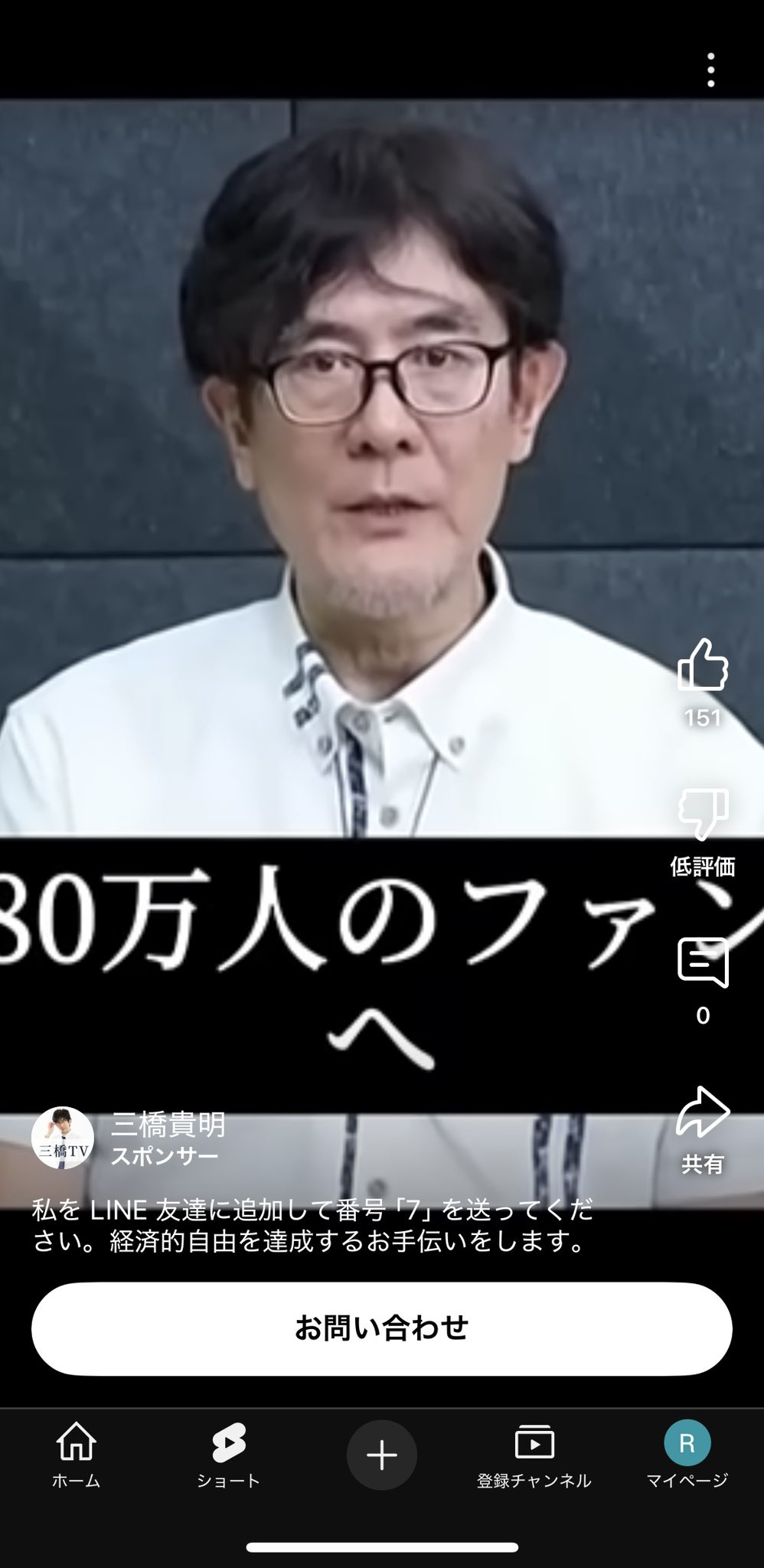Tap the お問い合わせ button
This screenshot has height=1568, width=764.
[x=382, y=1328]
